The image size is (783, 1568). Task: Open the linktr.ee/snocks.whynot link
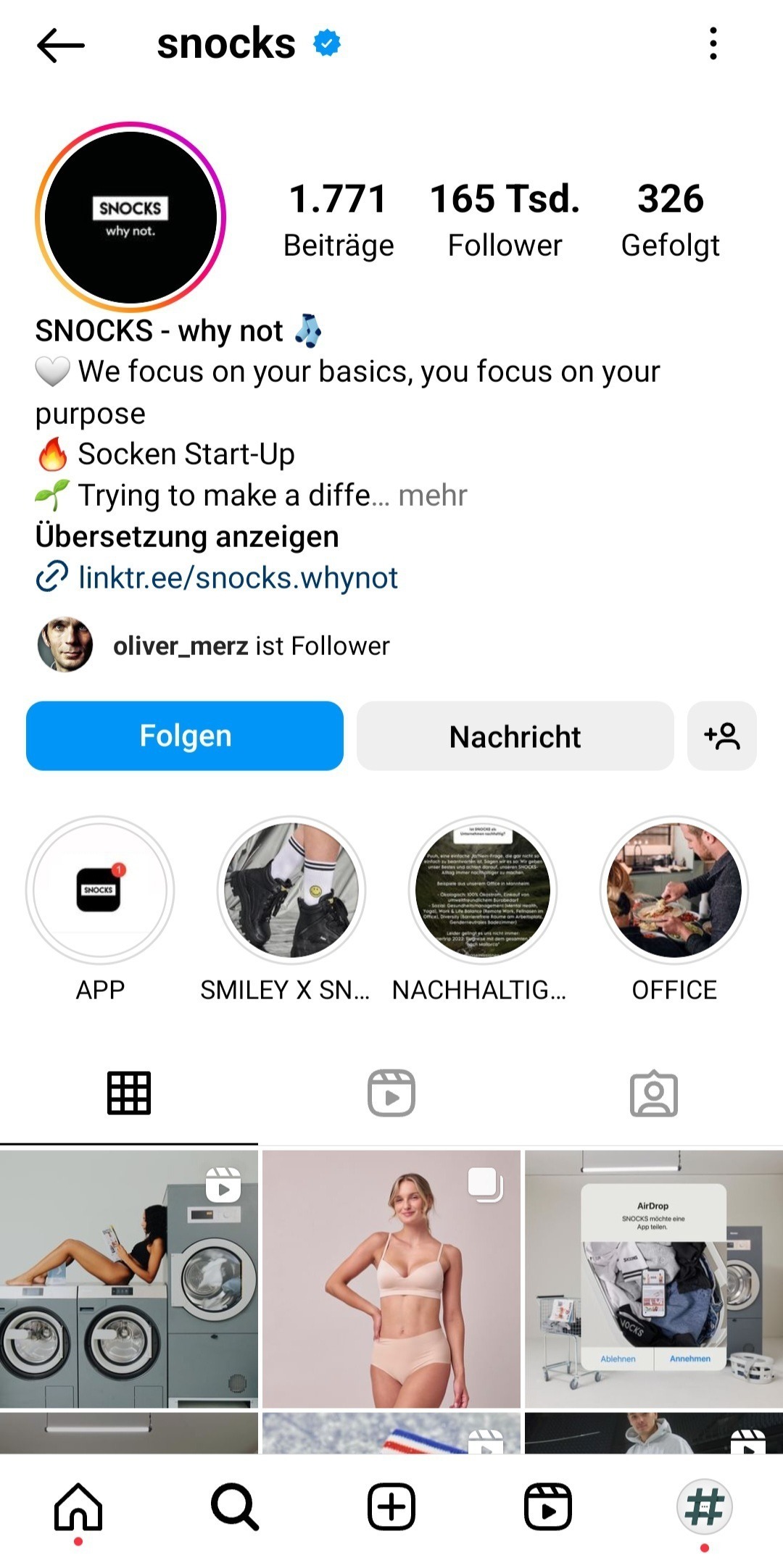coord(238,578)
